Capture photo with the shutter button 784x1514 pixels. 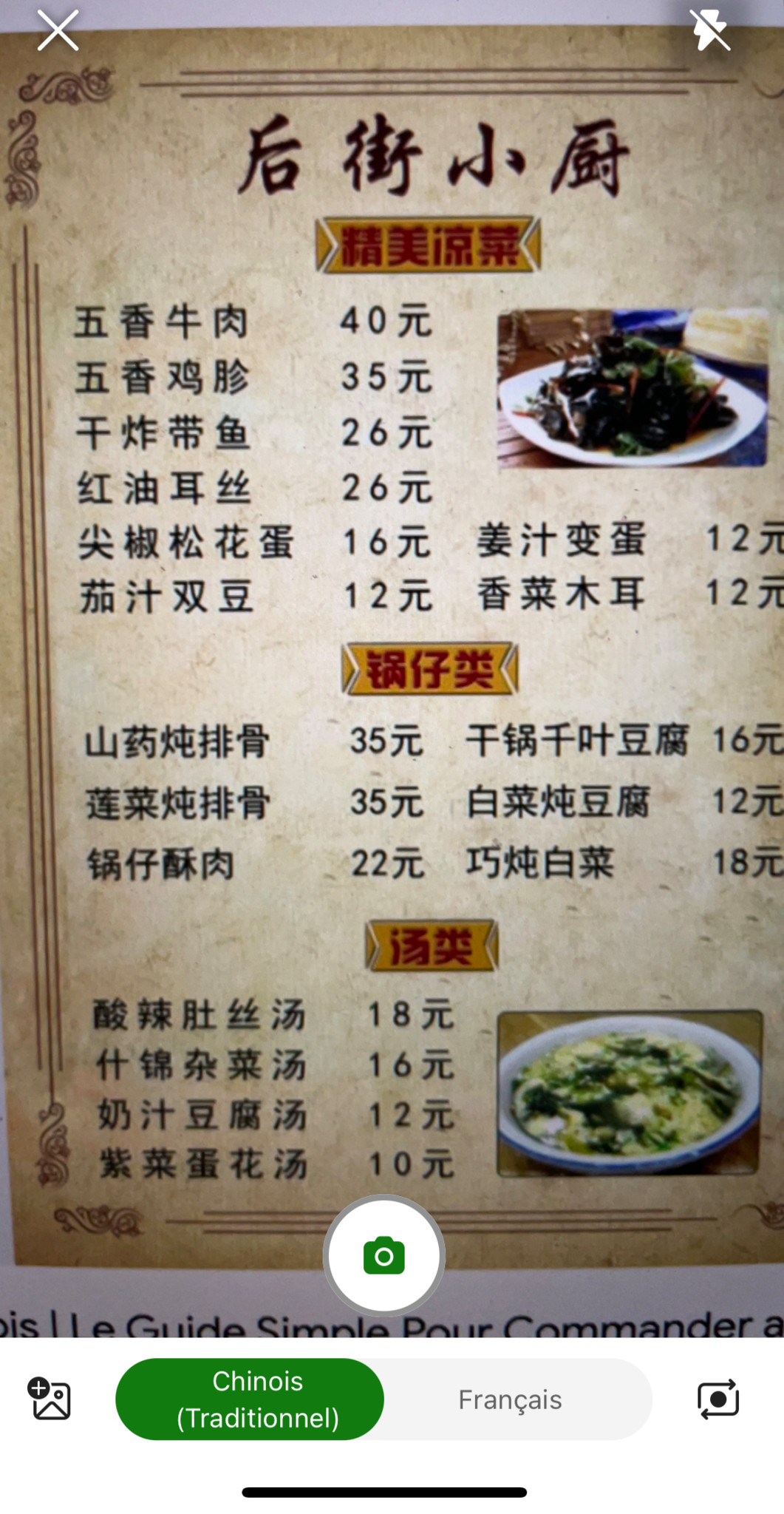(x=384, y=1255)
